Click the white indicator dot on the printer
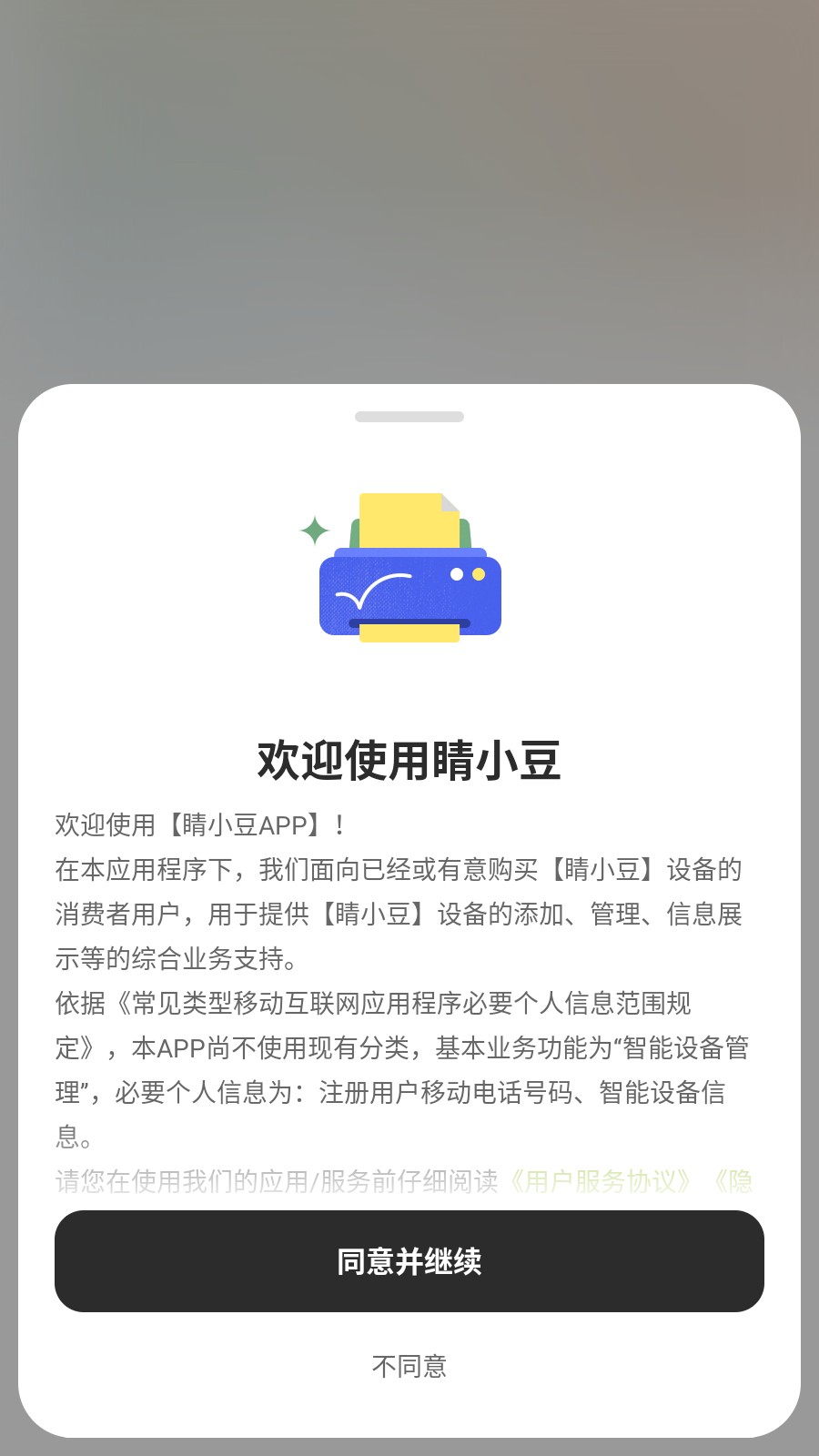 click(x=457, y=573)
